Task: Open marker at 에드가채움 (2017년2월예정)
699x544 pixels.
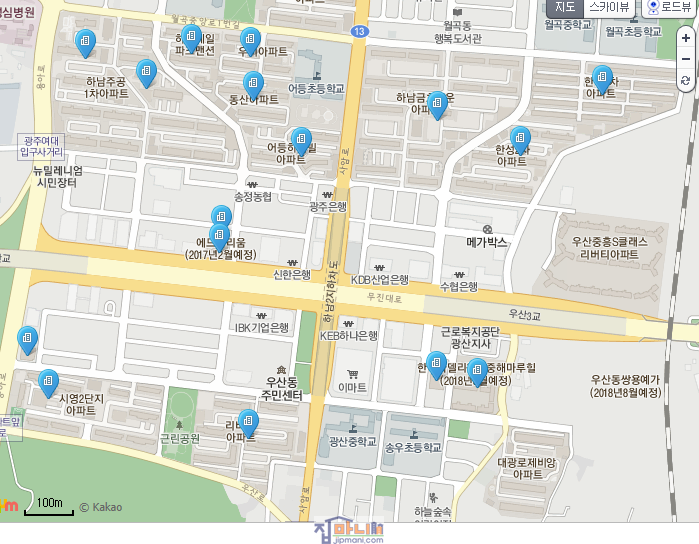Action: [219, 237]
